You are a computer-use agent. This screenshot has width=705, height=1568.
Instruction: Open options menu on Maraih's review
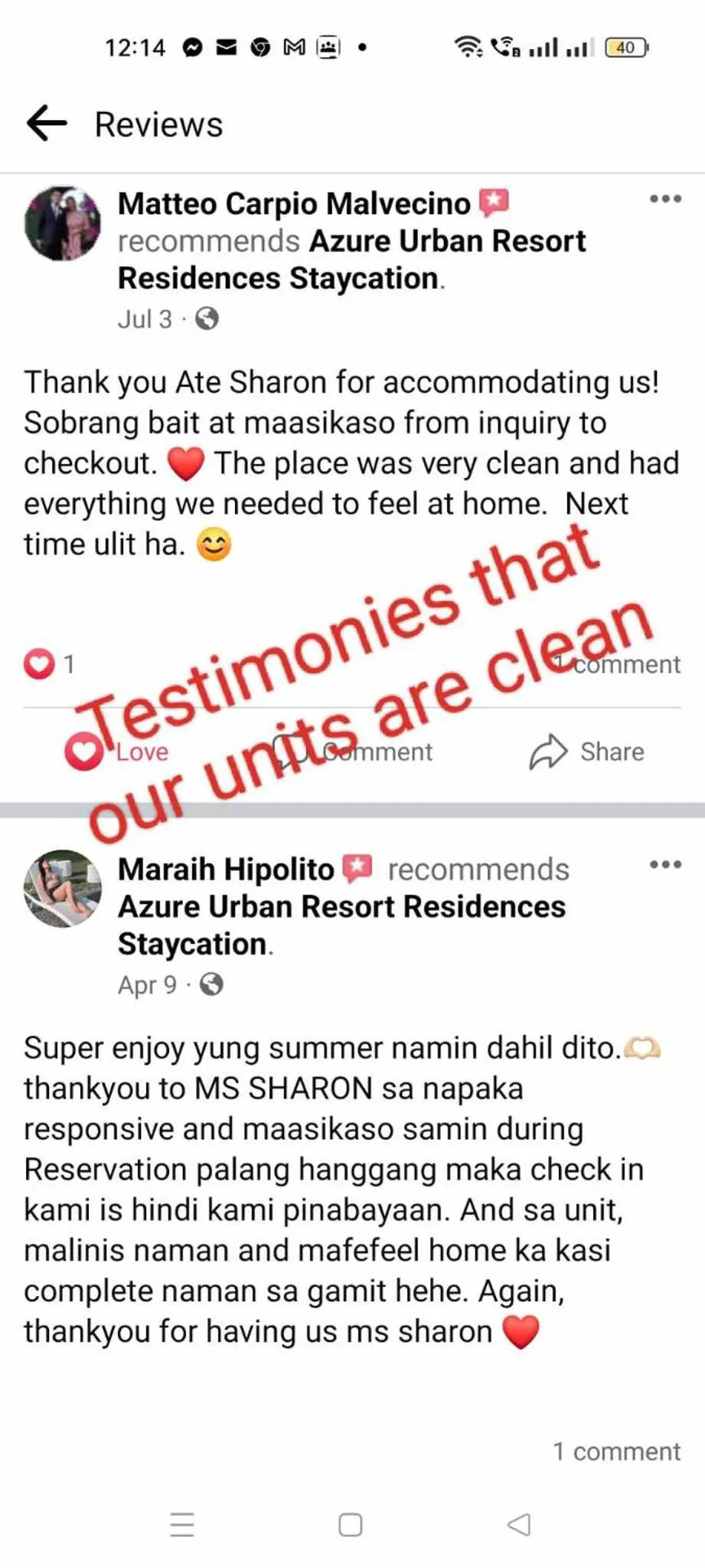(664, 865)
